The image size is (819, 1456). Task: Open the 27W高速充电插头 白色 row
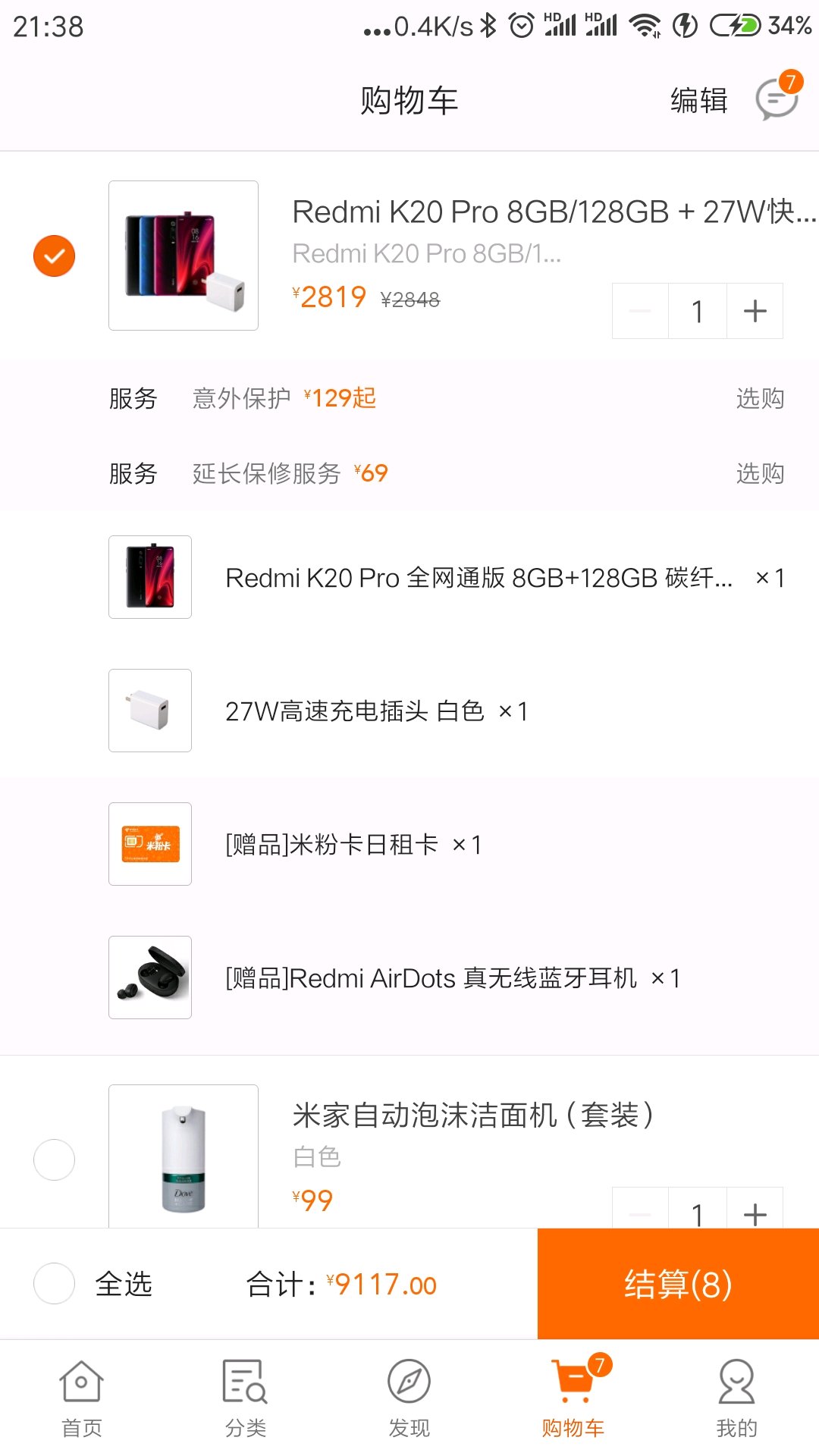(375, 711)
